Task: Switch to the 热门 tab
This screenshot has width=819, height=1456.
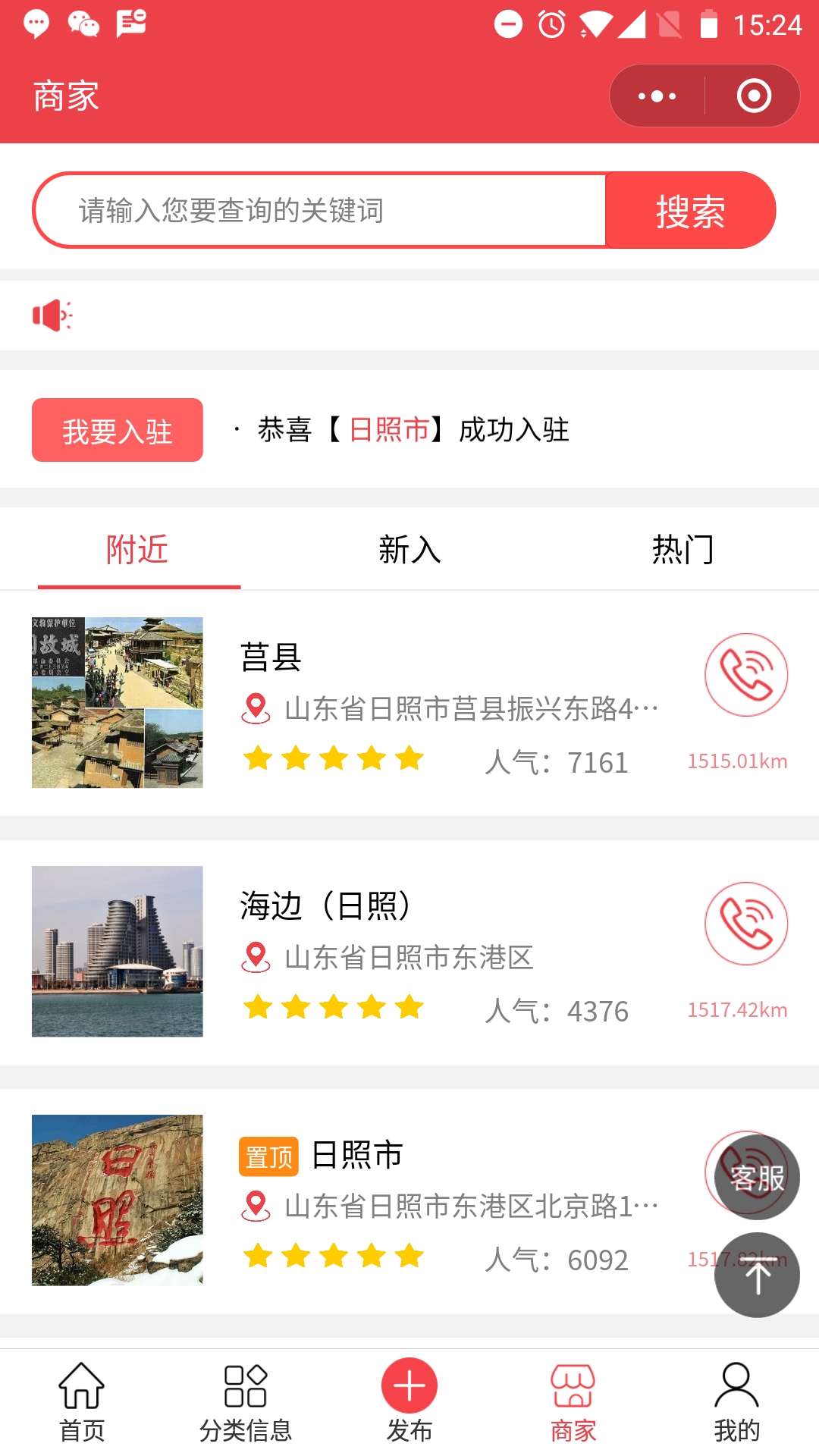Action: pyautogui.click(x=682, y=549)
